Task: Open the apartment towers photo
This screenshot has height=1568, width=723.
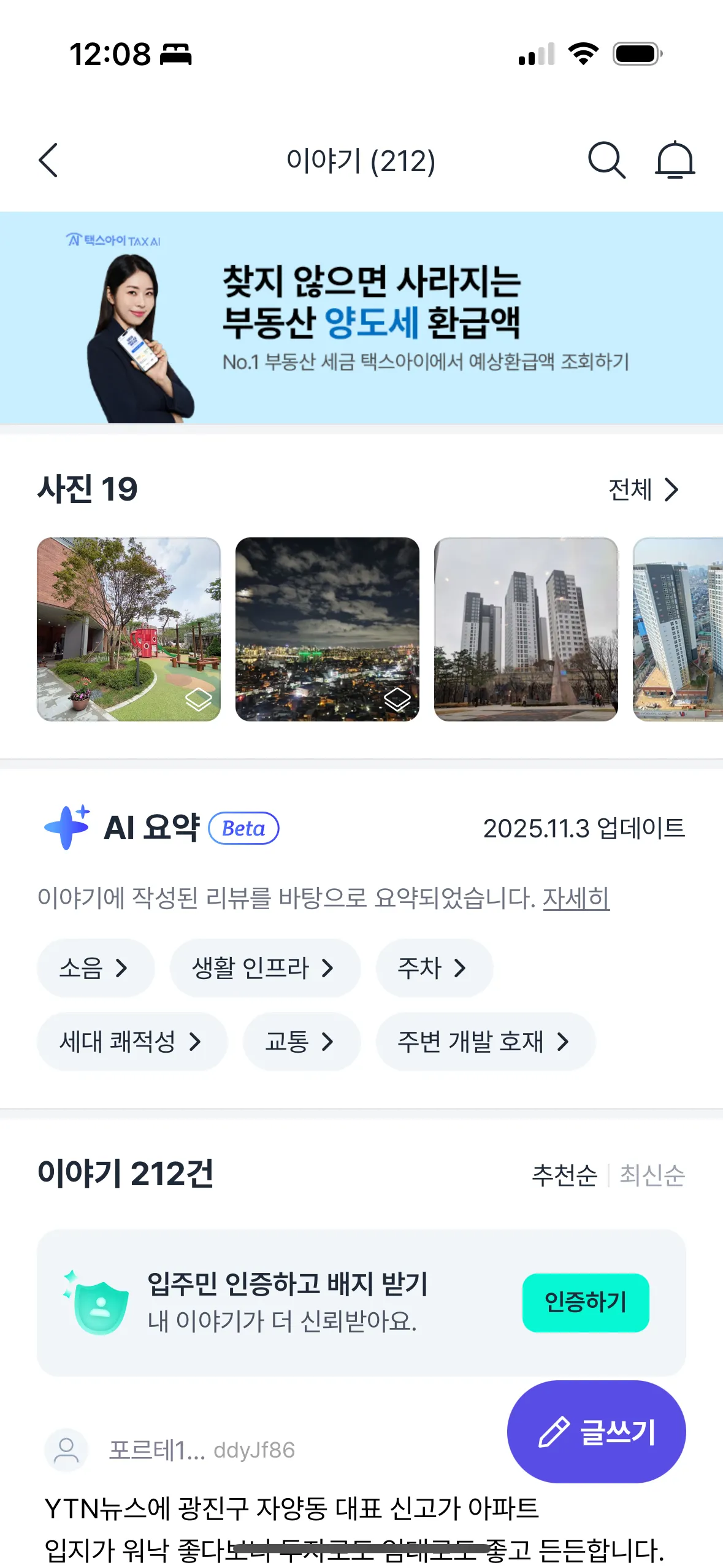Action: [x=526, y=629]
